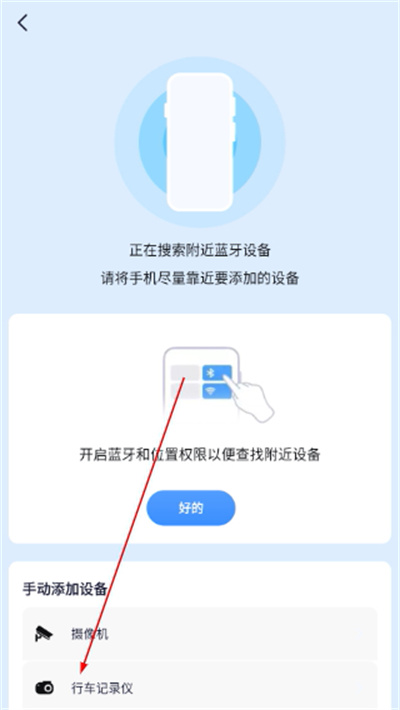Tap the 好的 button
Image resolution: width=400 pixels, height=710 pixels.
tap(191, 508)
